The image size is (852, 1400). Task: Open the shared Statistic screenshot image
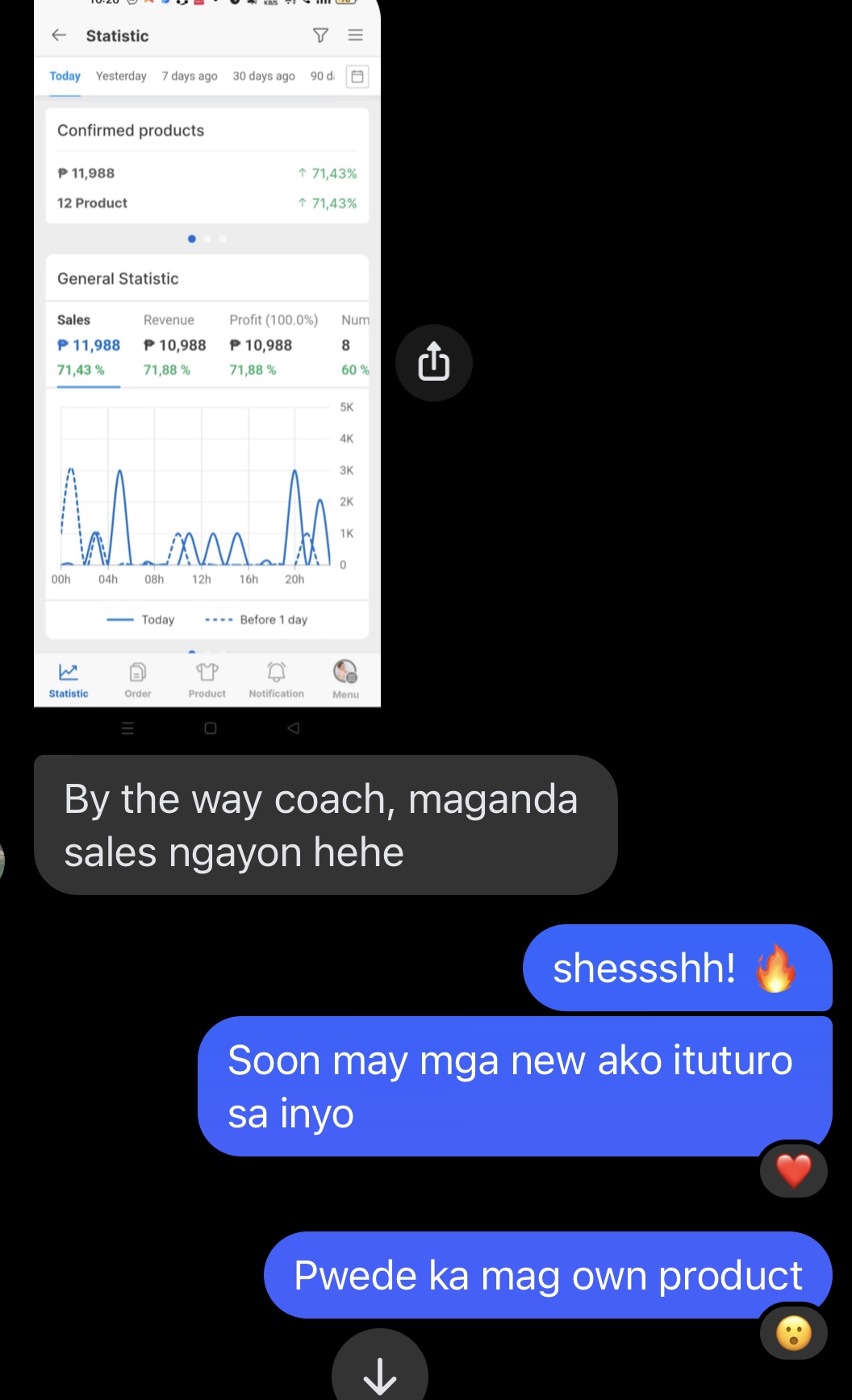(x=207, y=355)
